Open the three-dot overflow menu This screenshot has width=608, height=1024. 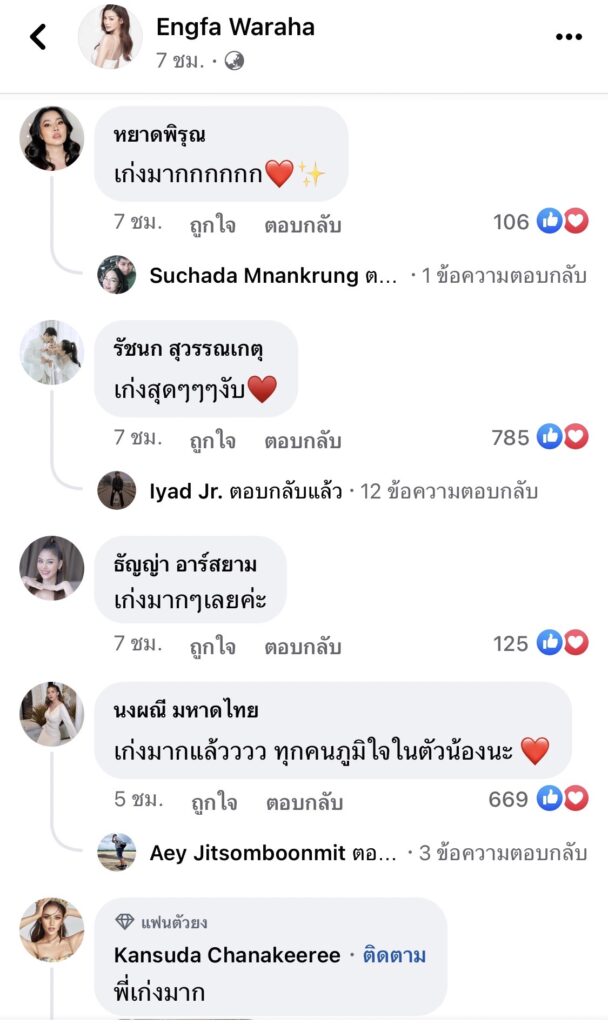pos(568,37)
